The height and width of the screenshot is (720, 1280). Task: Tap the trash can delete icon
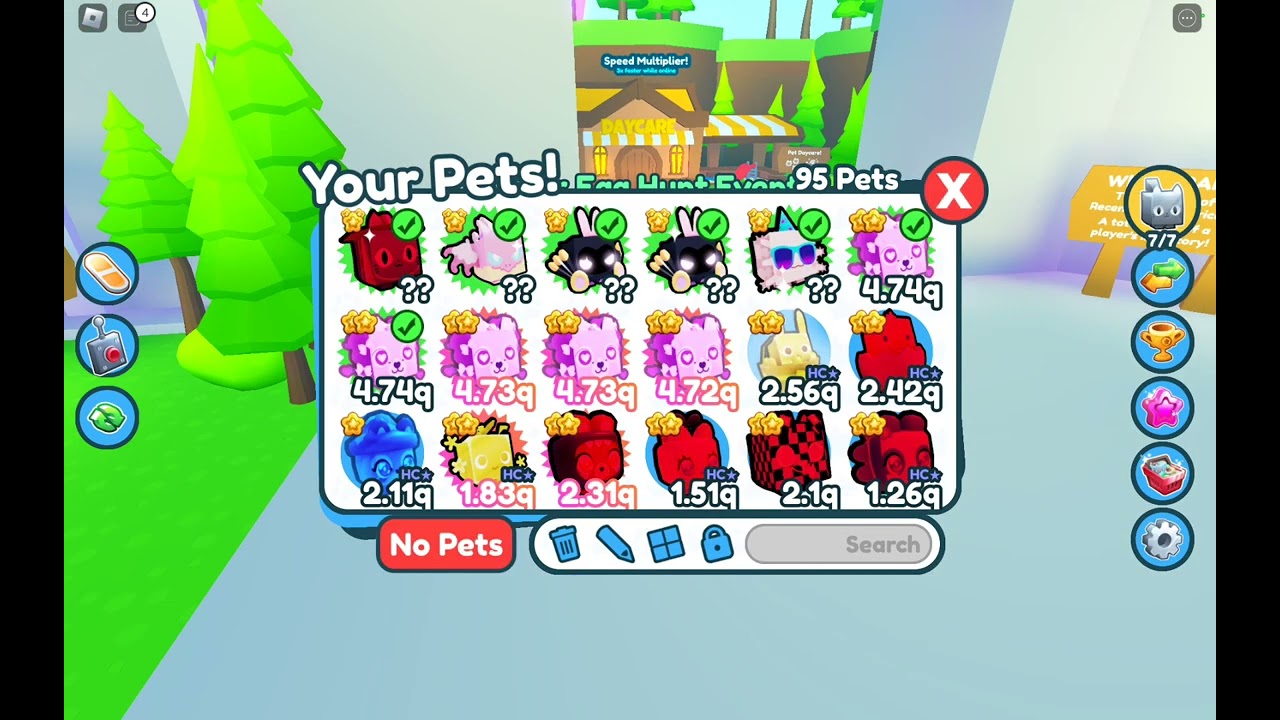click(x=565, y=545)
